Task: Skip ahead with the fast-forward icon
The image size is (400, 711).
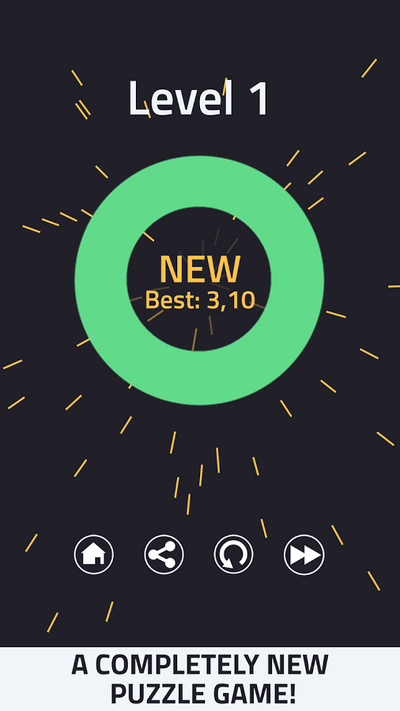Action: point(304,555)
